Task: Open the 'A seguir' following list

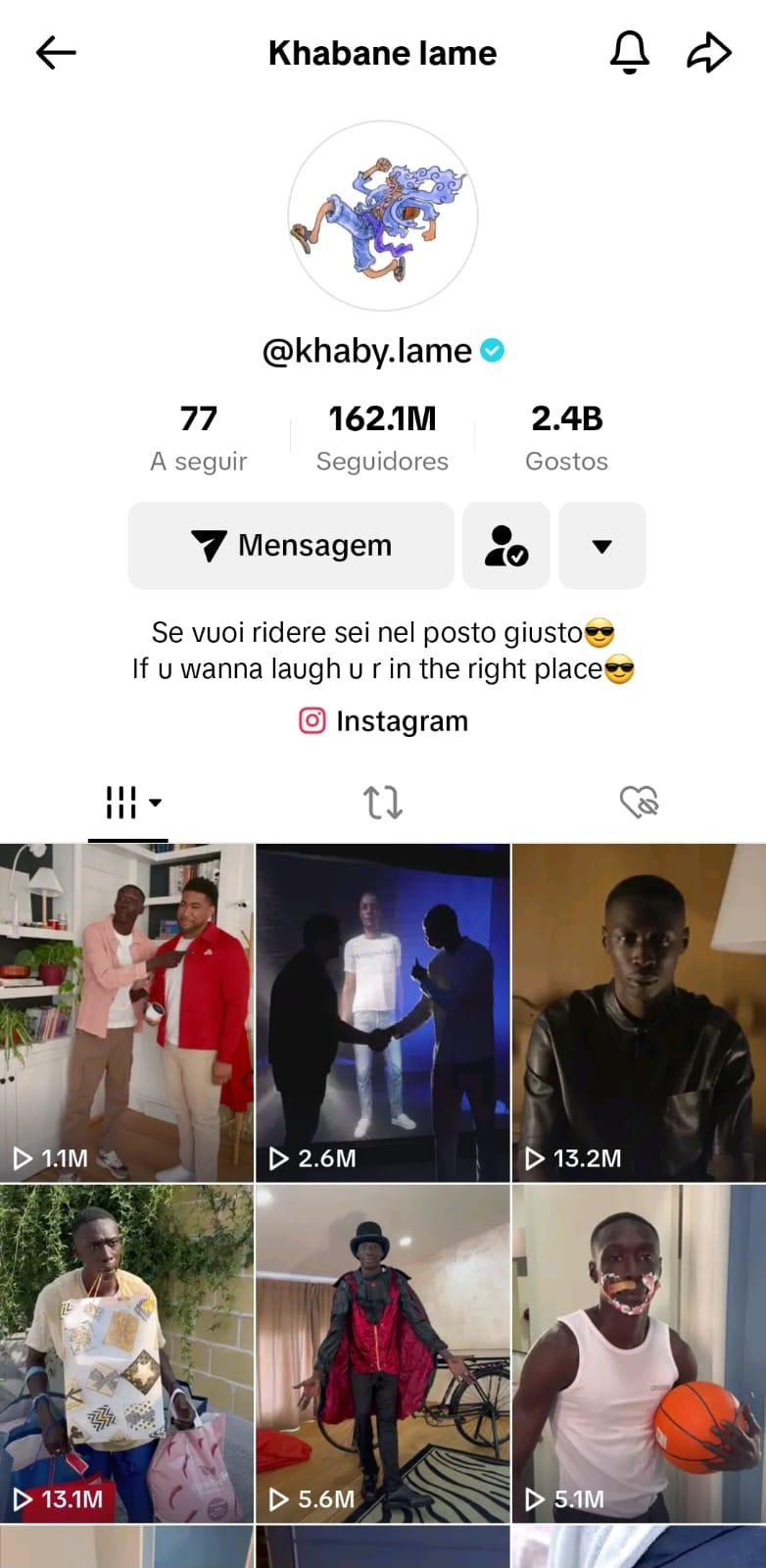Action: click(200, 436)
